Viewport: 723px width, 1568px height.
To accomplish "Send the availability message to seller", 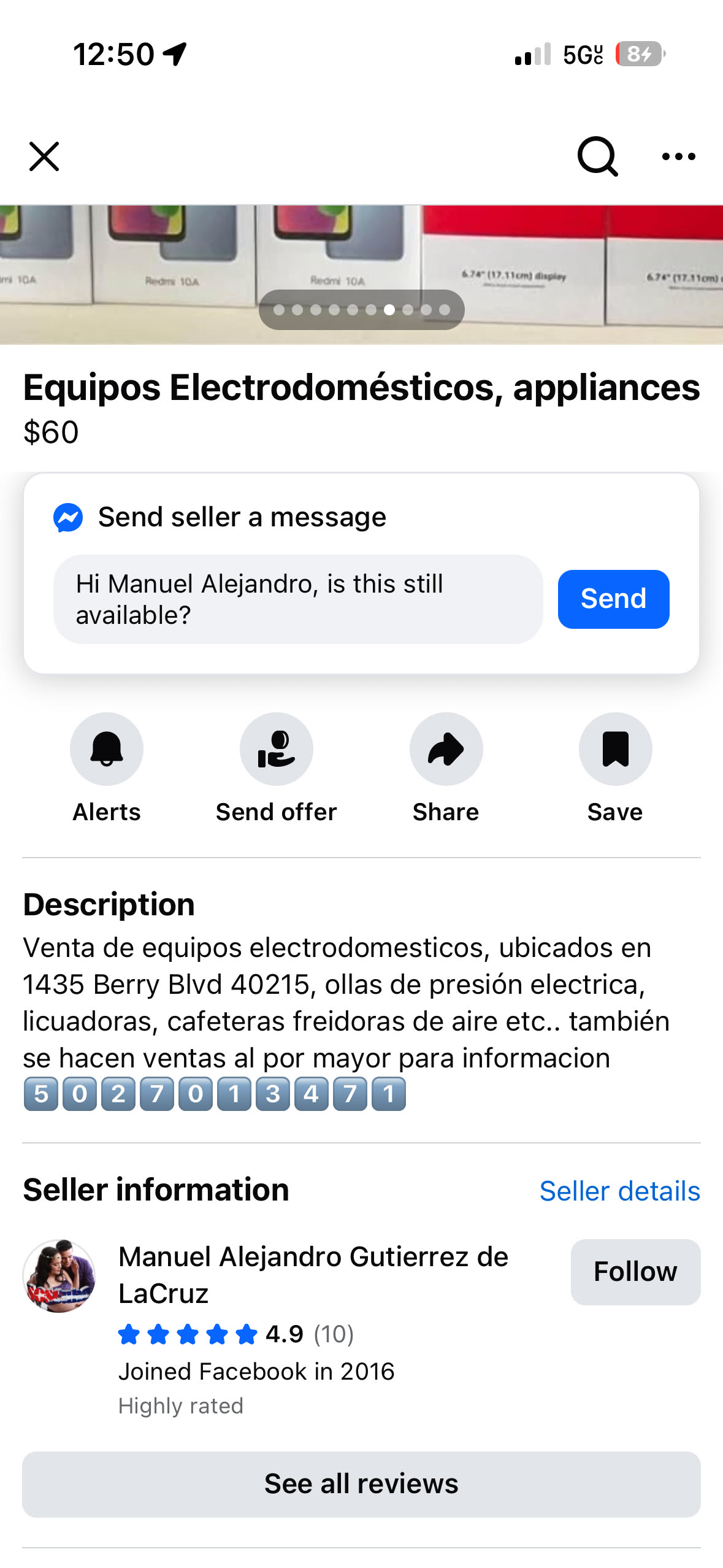I will click(x=613, y=599).
